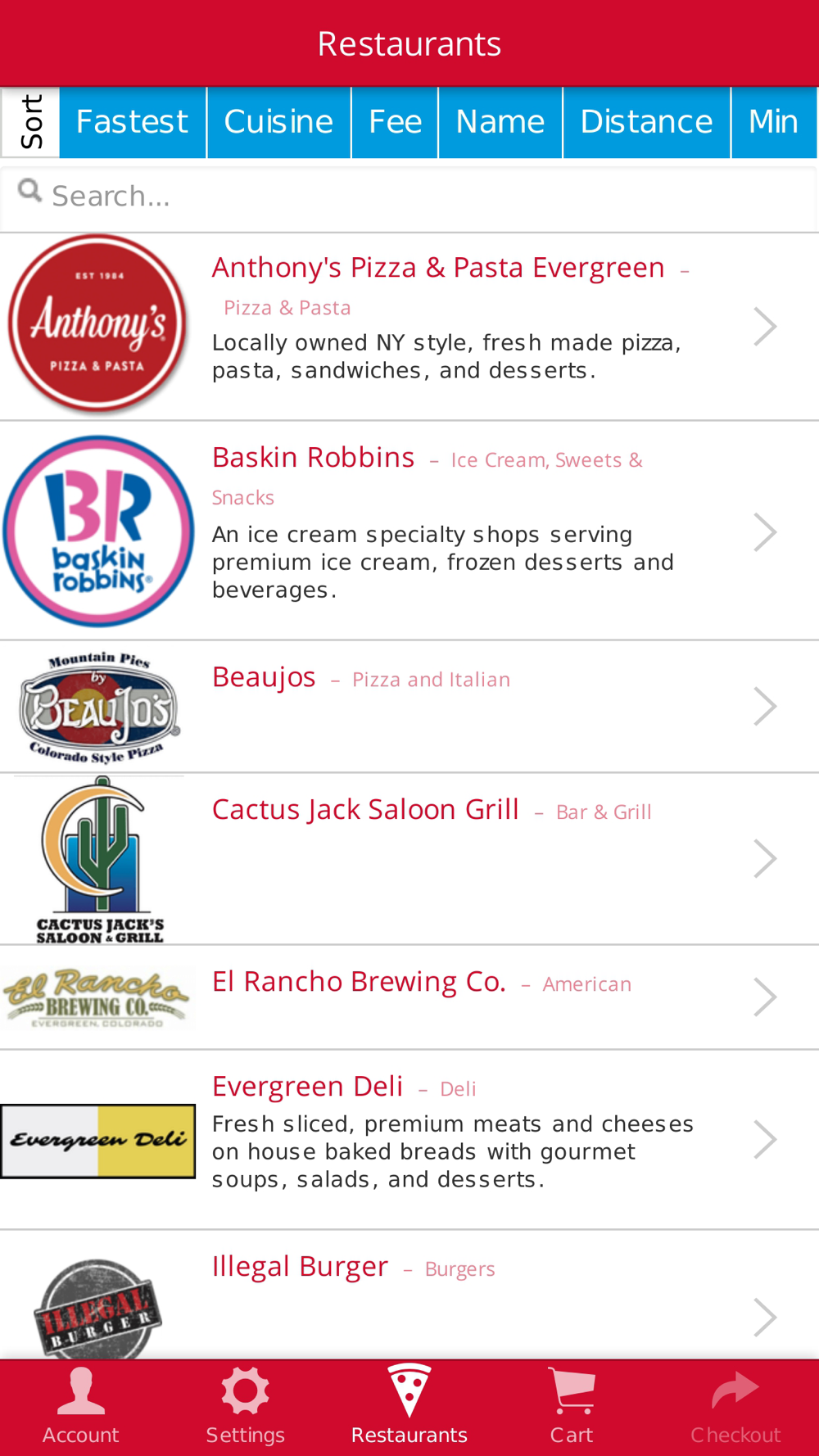The image size is (819, 1456).
Task: Open Evergreen Deli listing
Action: pos(409,1140)
